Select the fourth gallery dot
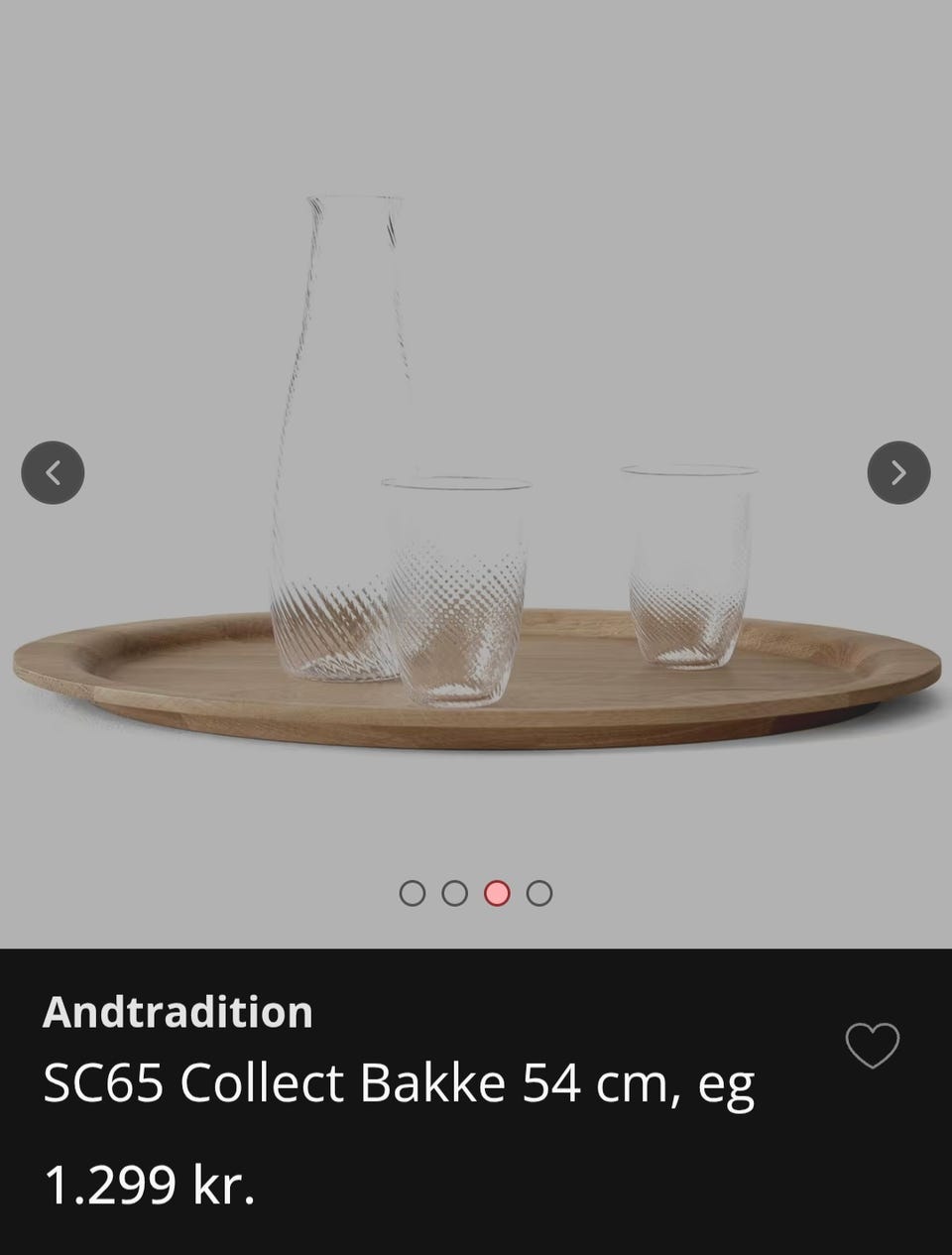The height and width of the screenshot is (1255, 952). pos(538,892)
